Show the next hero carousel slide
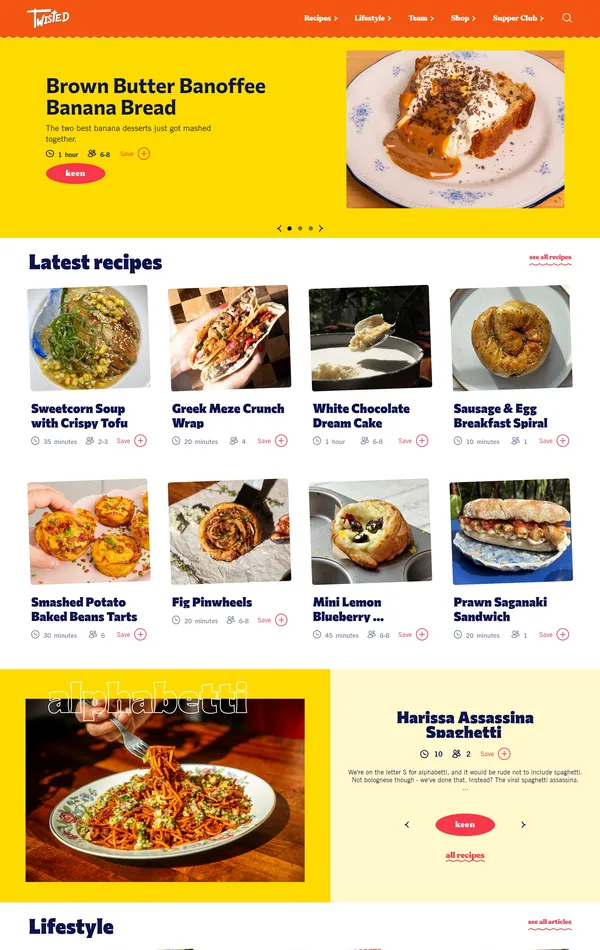600x950 pixels. pos(321,229)
